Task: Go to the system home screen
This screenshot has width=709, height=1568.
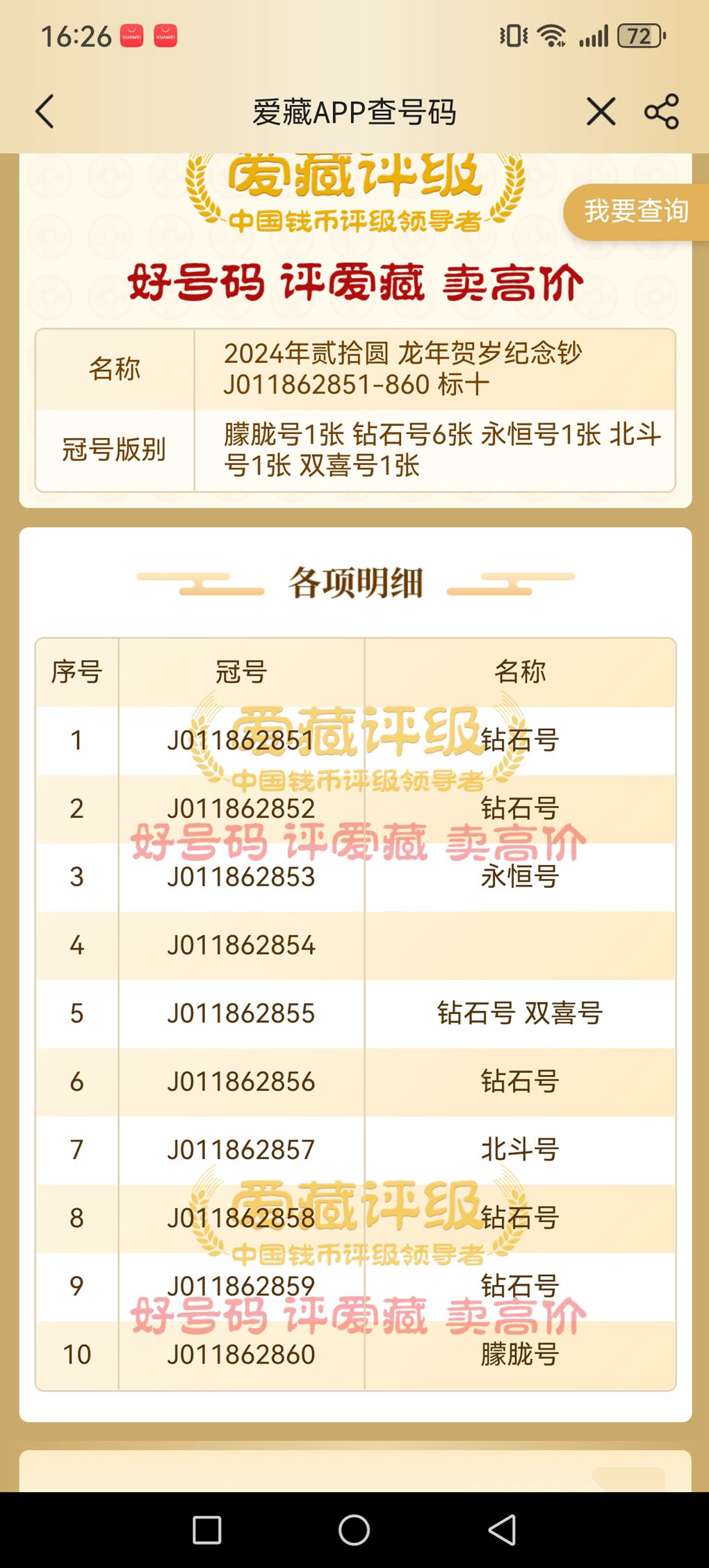Action: pos(354,1530)
